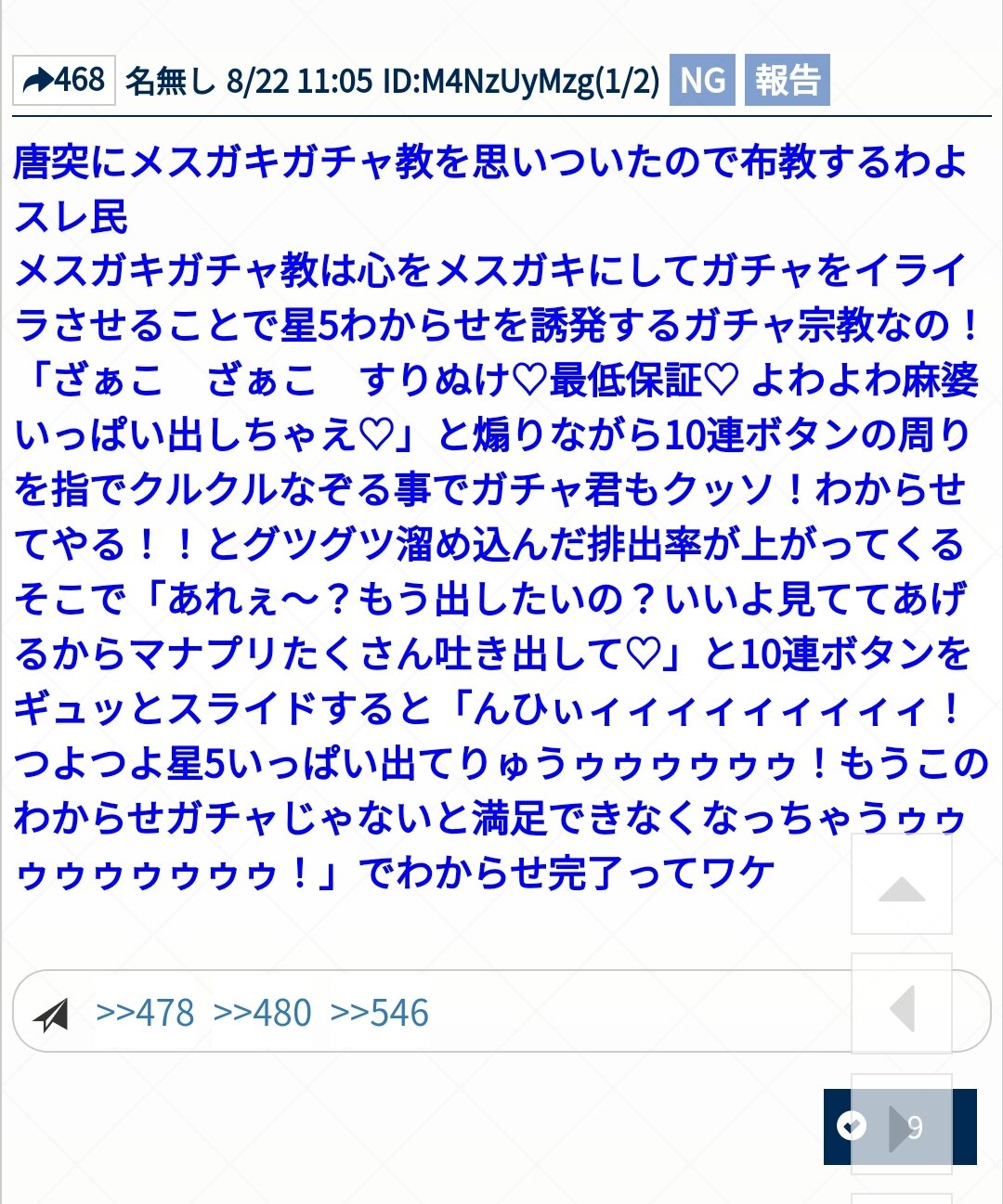The height and width of the screenshot is (1204, 1003).
Task: Go to previous page with left arrow
Action: click(x=901, y=1008)
